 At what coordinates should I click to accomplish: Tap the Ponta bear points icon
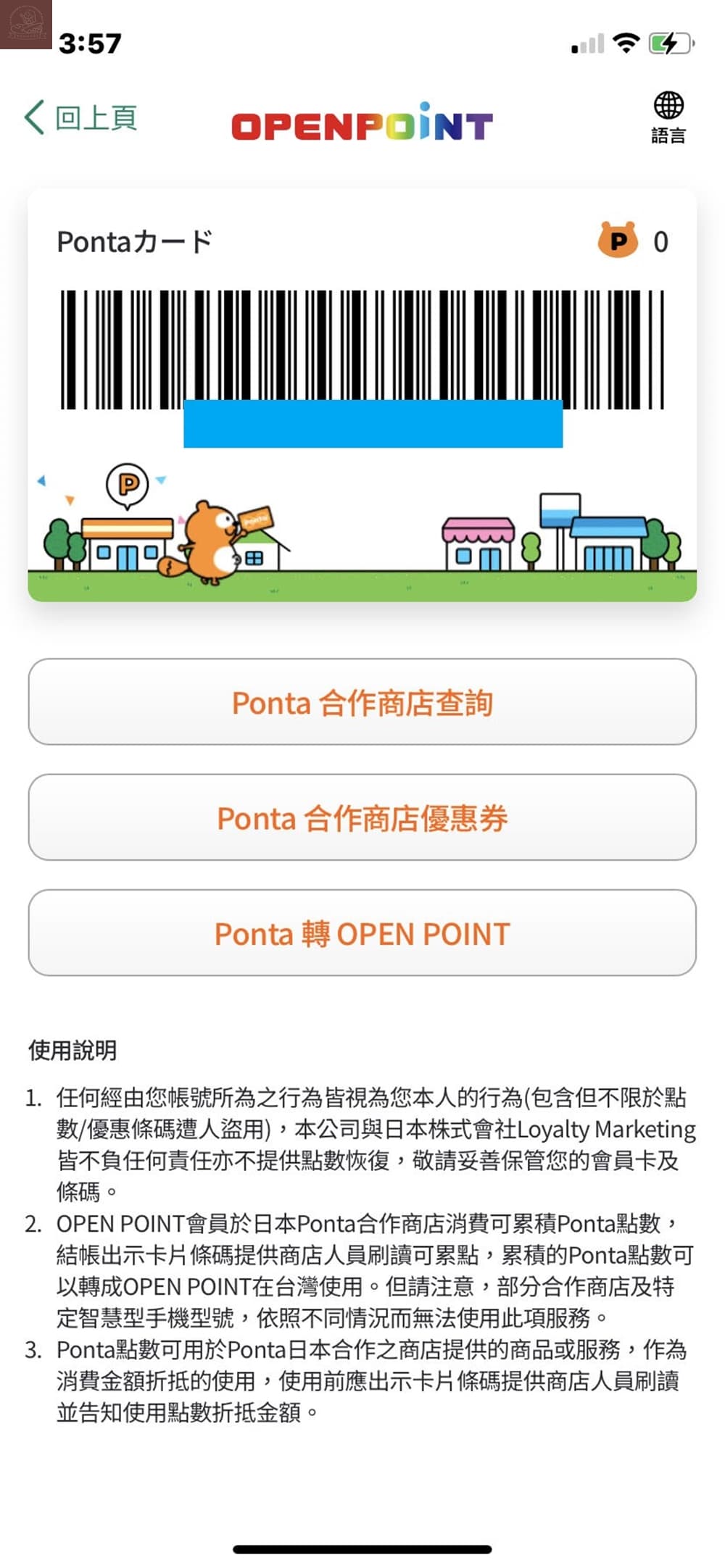click(617, 241)
